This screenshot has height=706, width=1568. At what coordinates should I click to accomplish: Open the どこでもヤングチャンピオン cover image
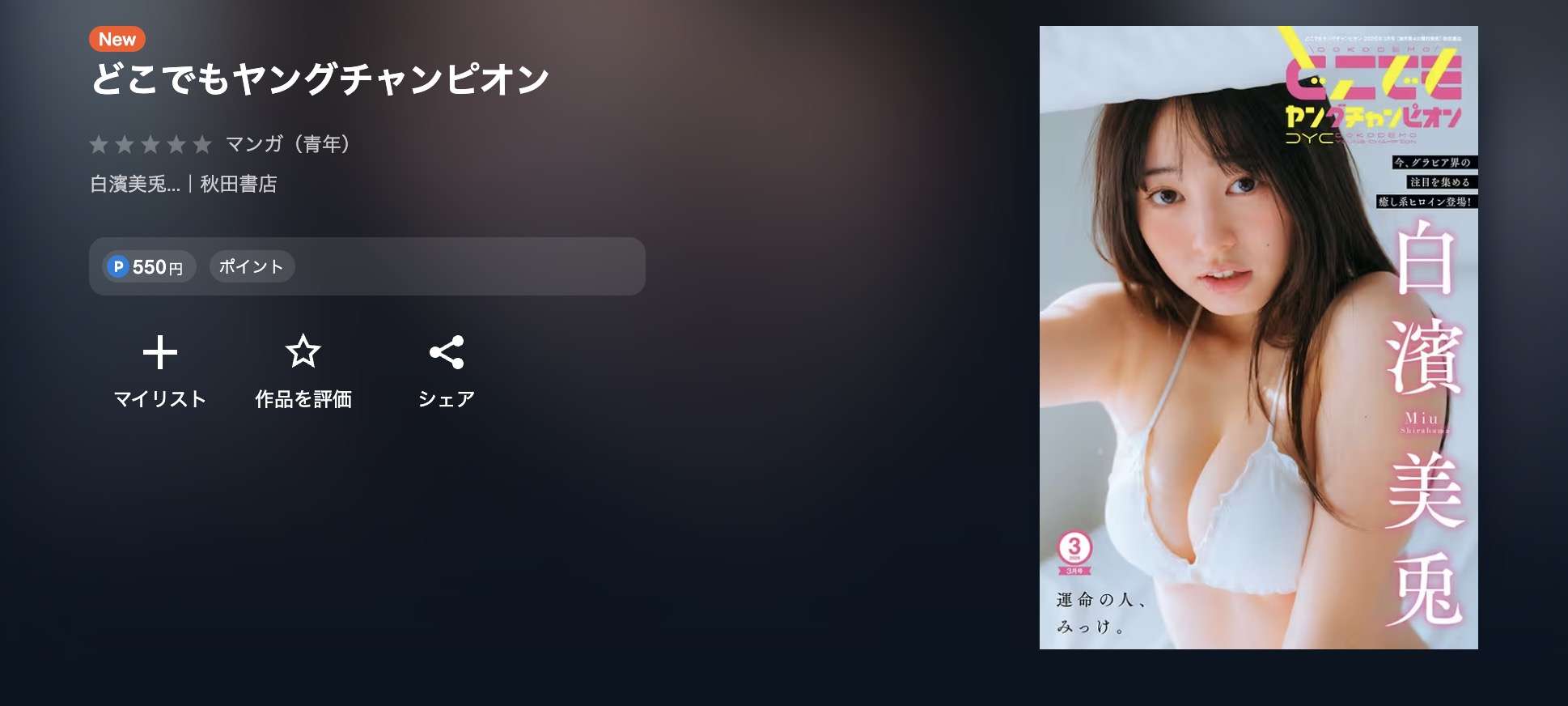pyautogui.click(x=1258, y=338)
